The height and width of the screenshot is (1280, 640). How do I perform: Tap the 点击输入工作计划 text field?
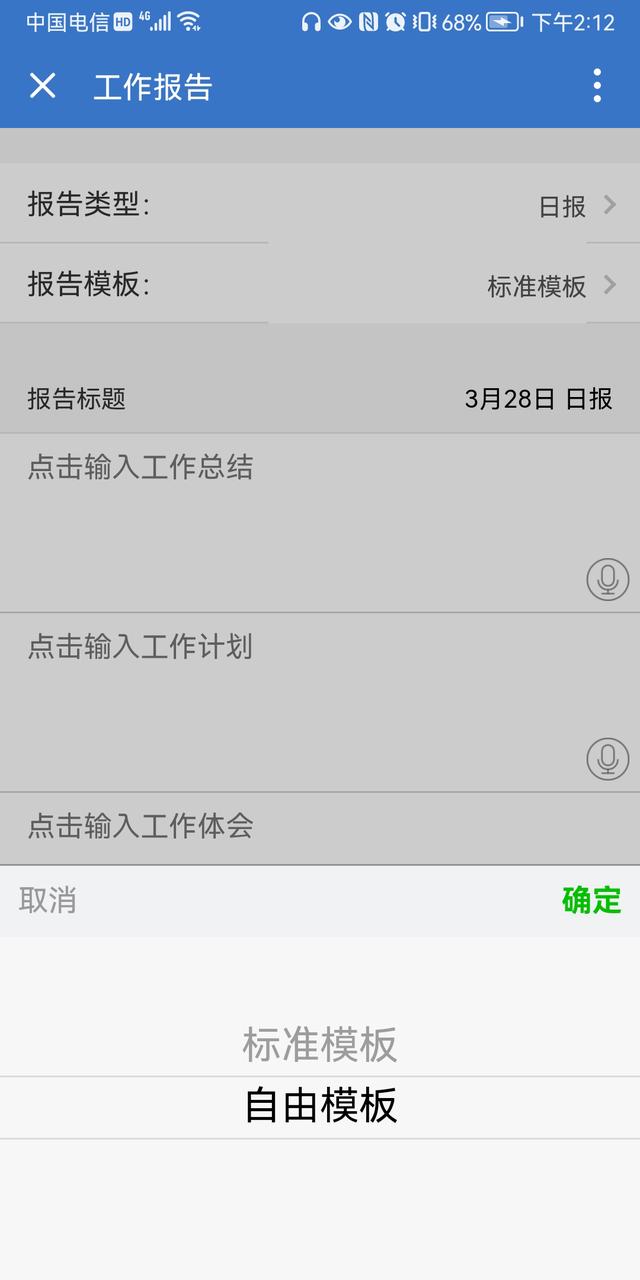pyautogui.click(x=320, y=702)
